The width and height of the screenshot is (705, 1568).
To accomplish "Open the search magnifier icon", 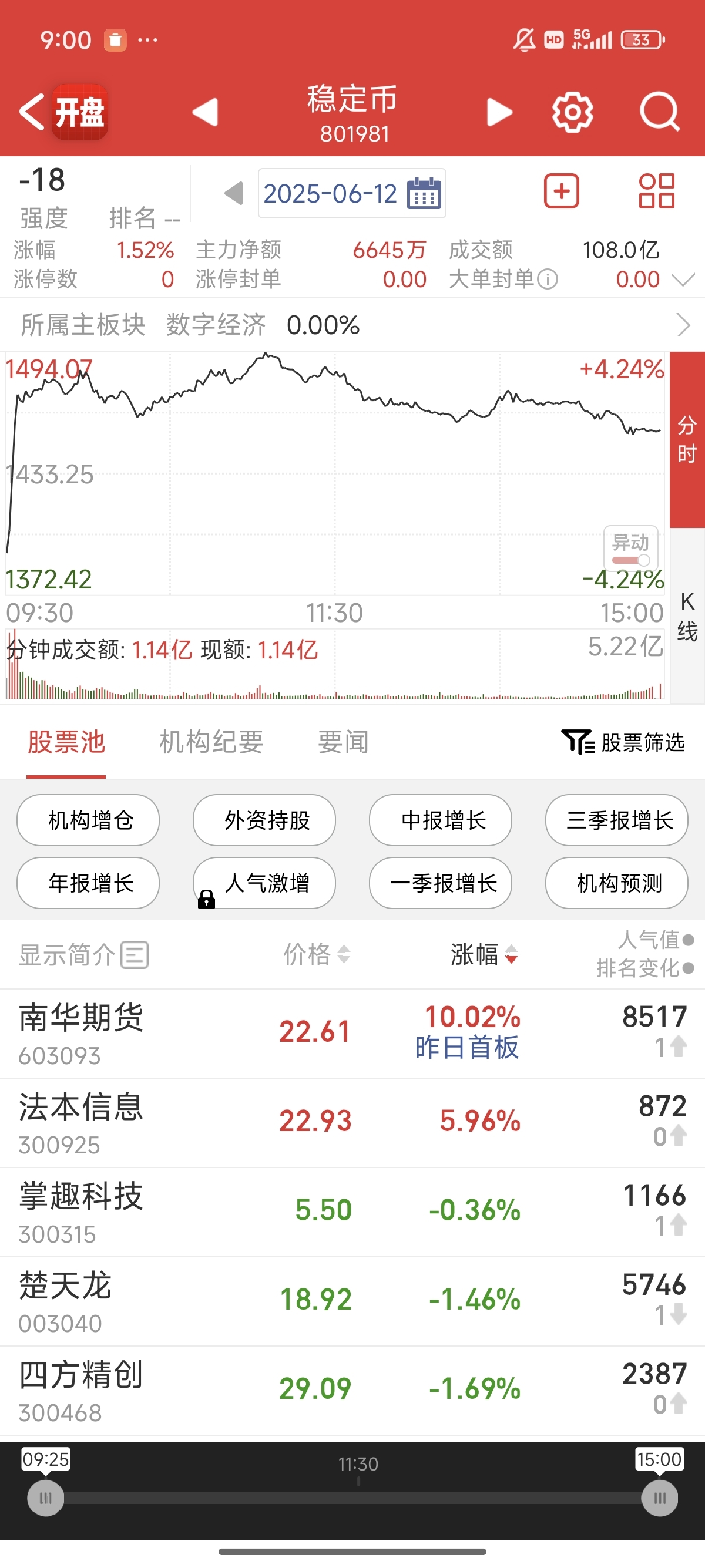I will pos(660,112).
